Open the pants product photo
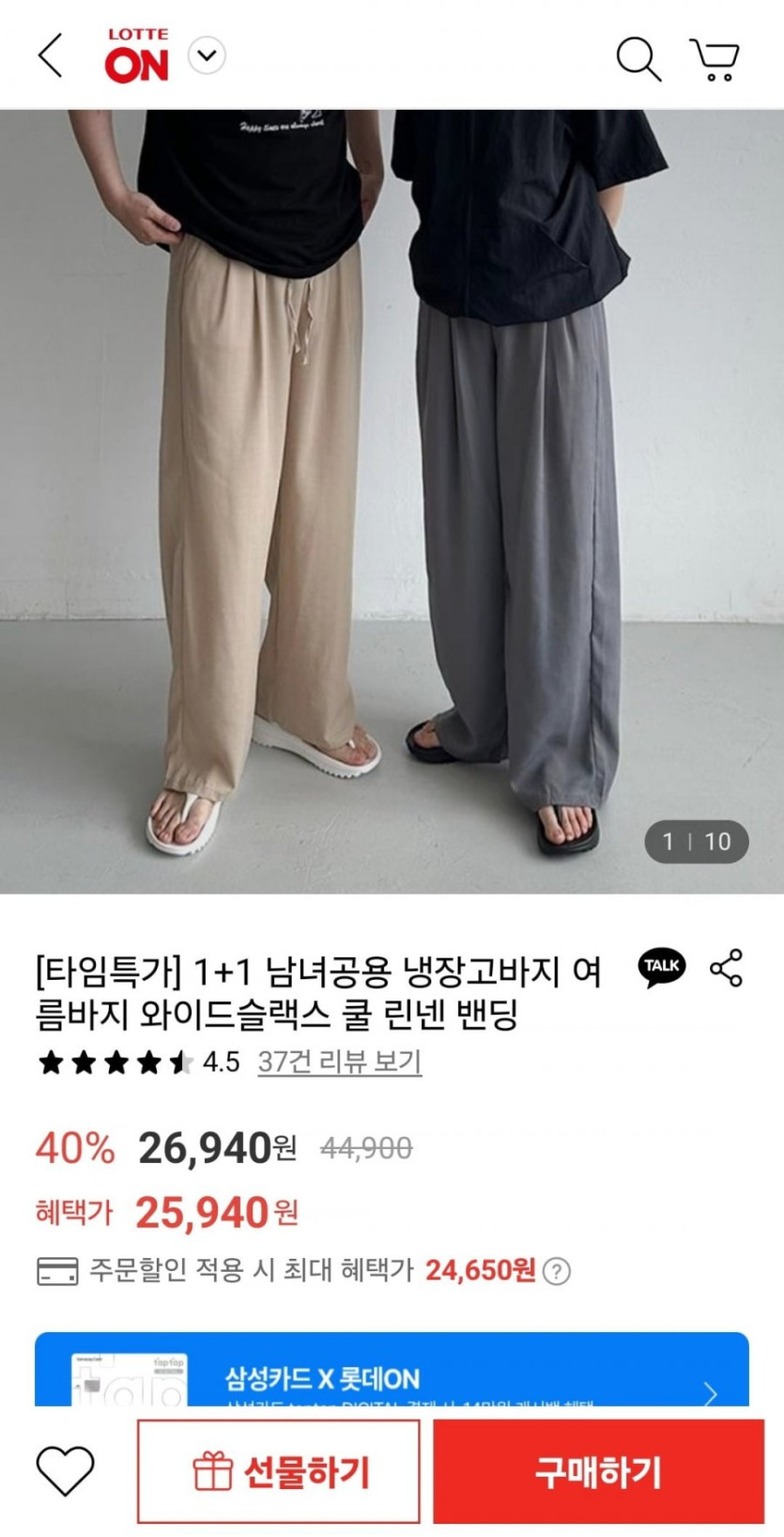784x1537 pixels. point(392,502)
